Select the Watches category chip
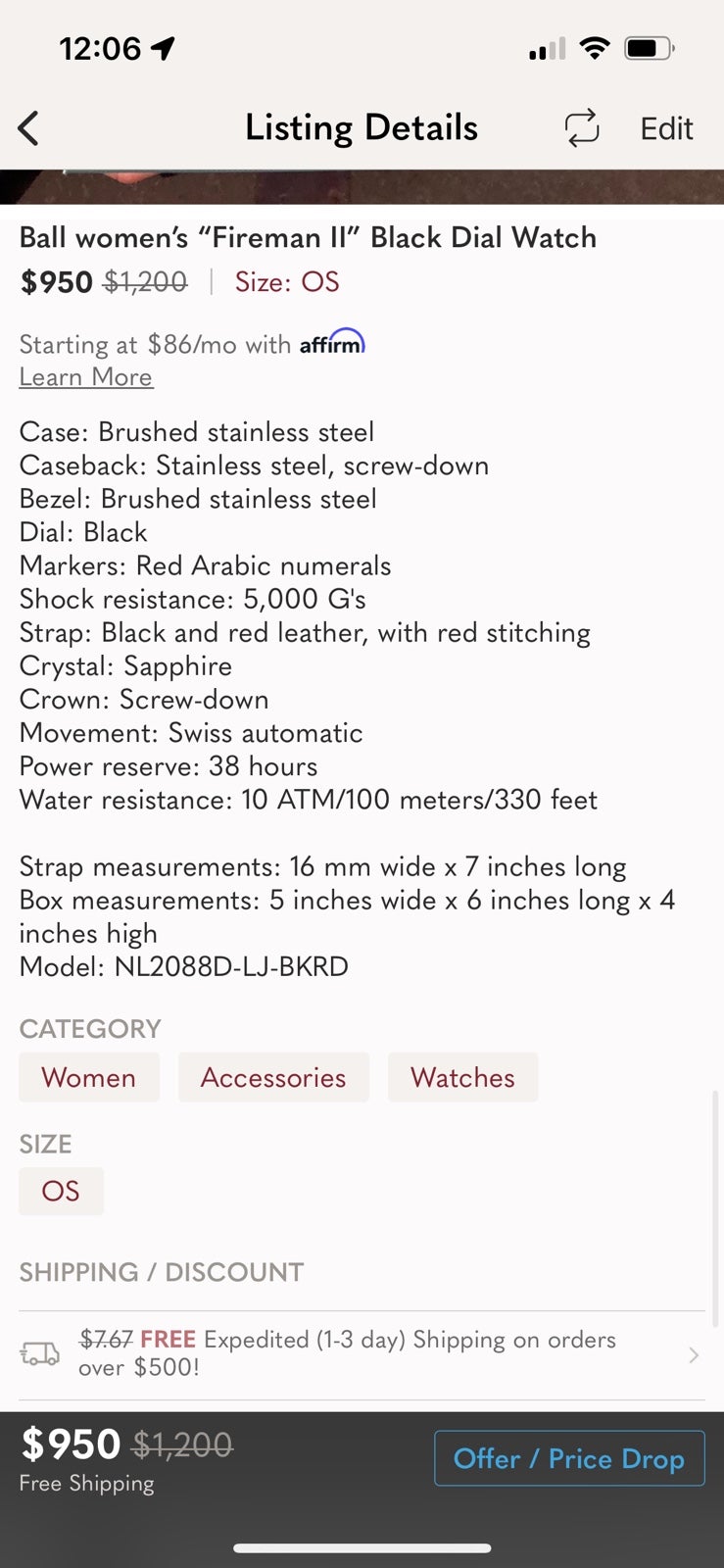The width and height of the screenshot is (724, 1568). [x=462, y=1077]
